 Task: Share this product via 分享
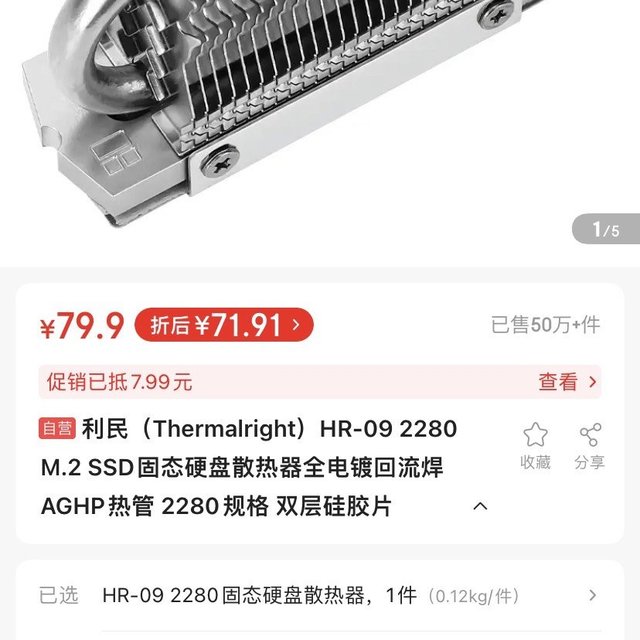pos(590,445)
